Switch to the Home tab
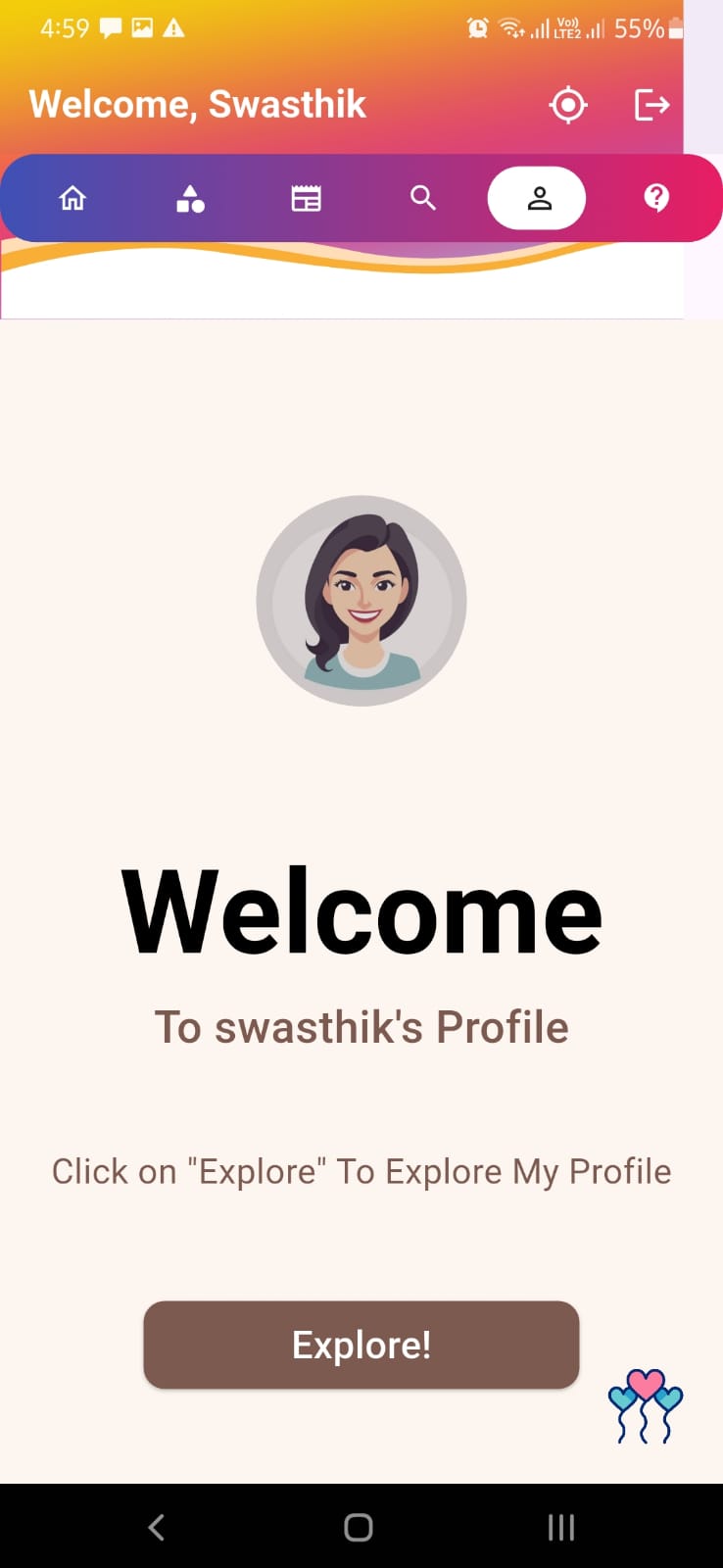 72,199
